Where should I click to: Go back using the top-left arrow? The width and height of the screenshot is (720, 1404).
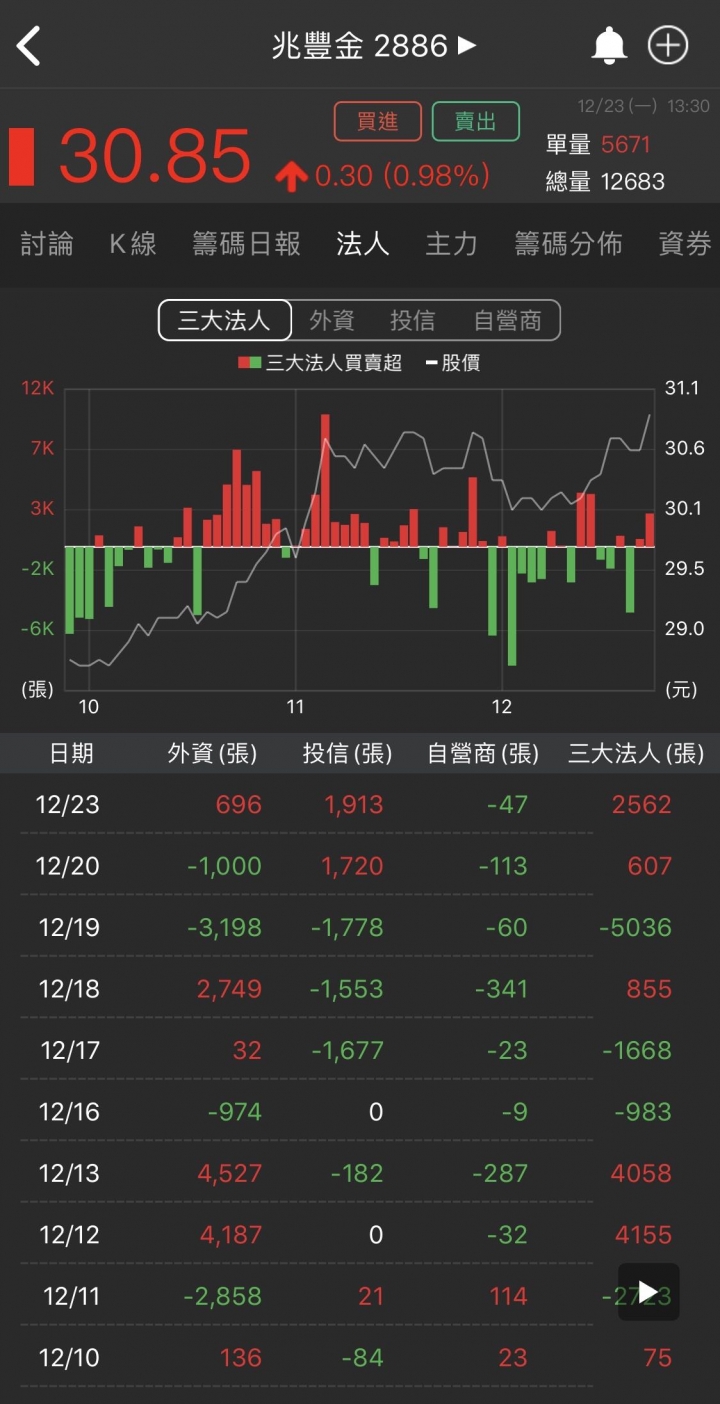click(29, 46)
